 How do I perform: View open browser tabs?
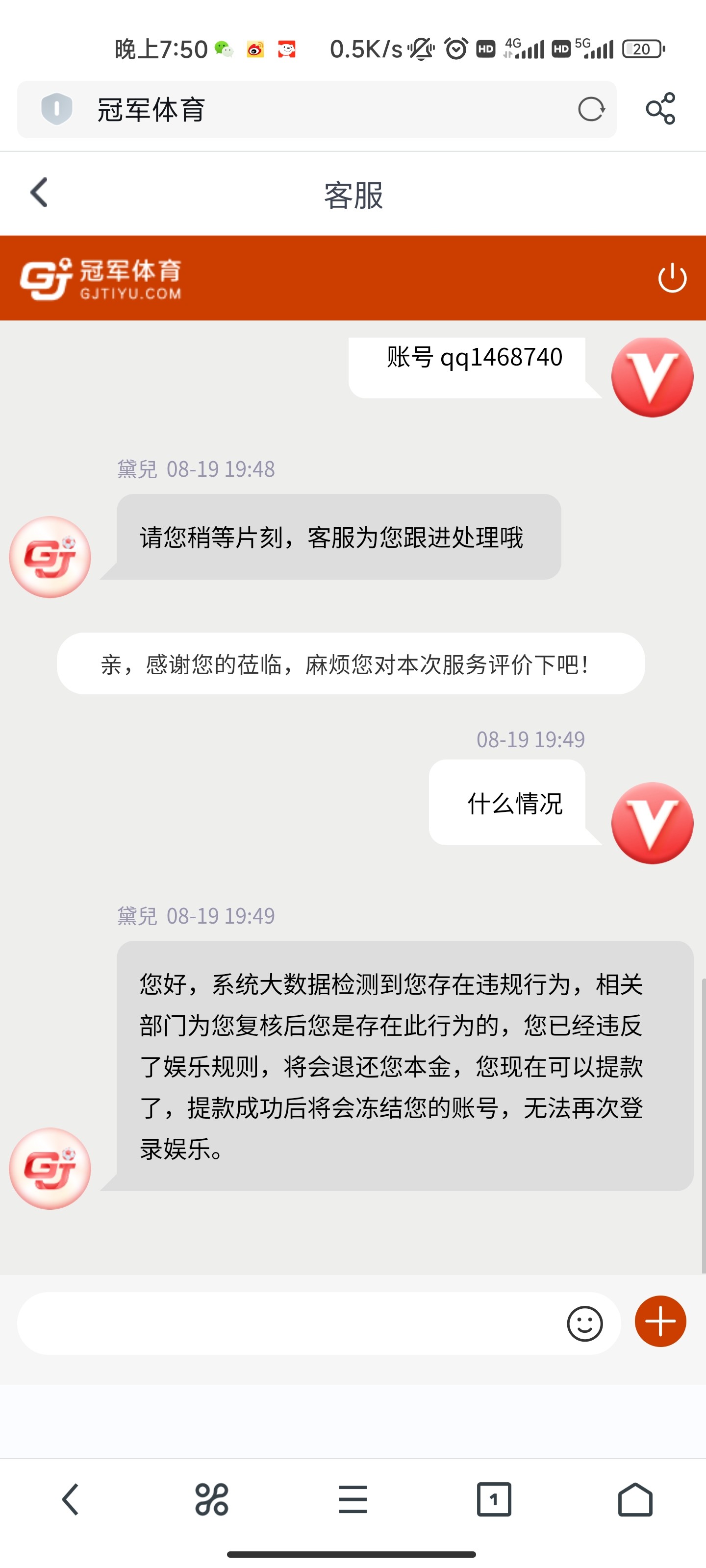(493, 1498)
